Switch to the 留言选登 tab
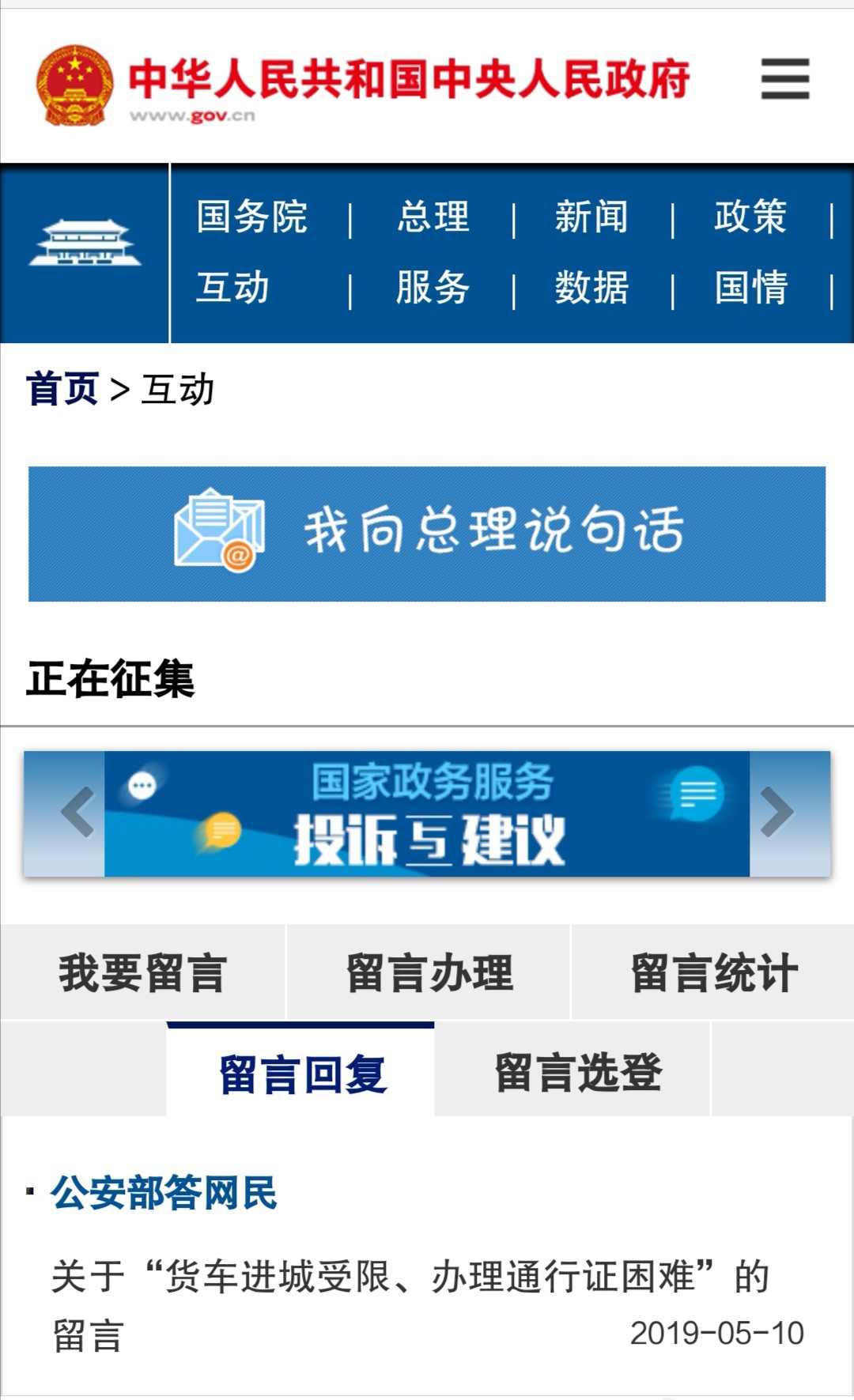Viewport: 854px width, 1400px height. [576, 1073]
